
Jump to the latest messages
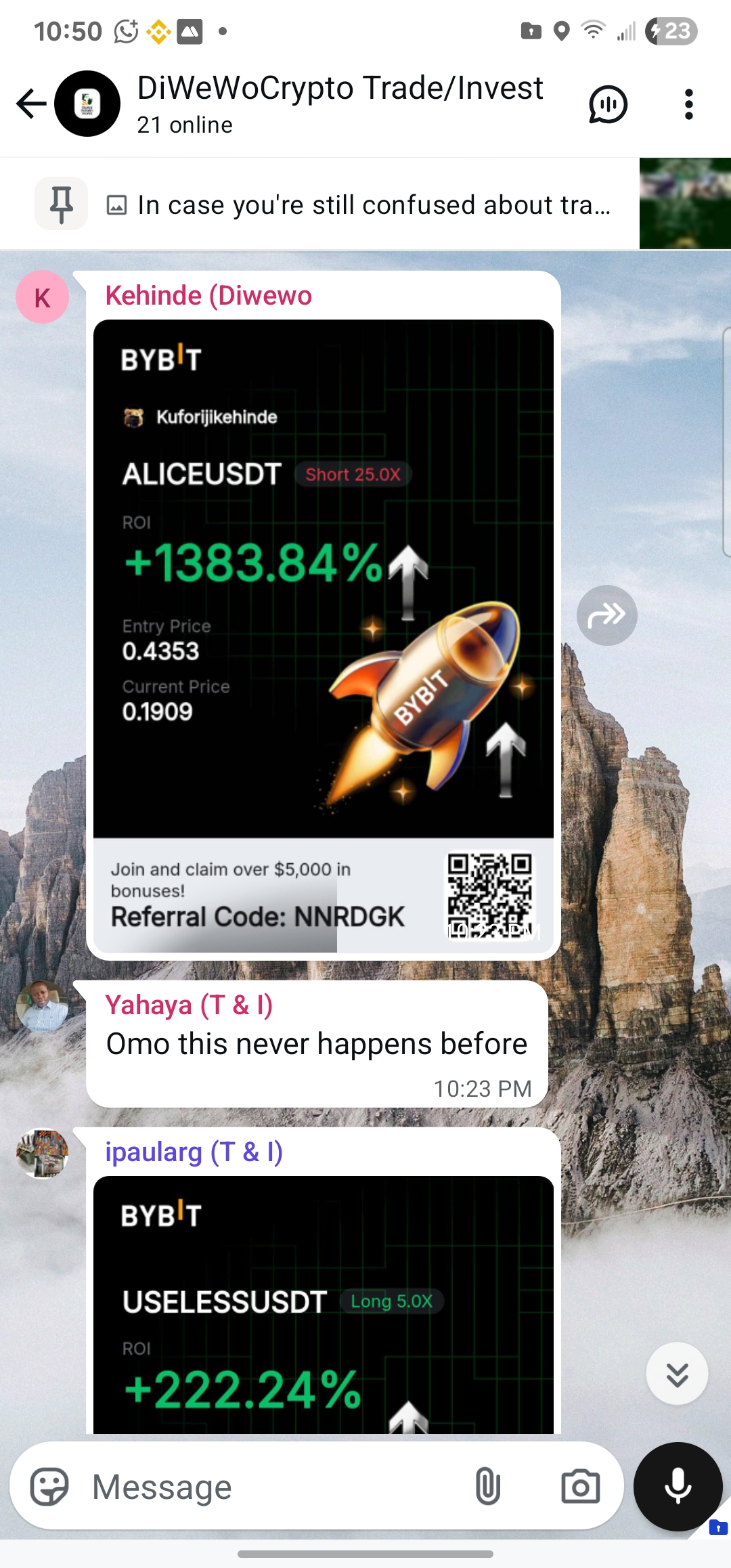click(x=677, y=1374)
